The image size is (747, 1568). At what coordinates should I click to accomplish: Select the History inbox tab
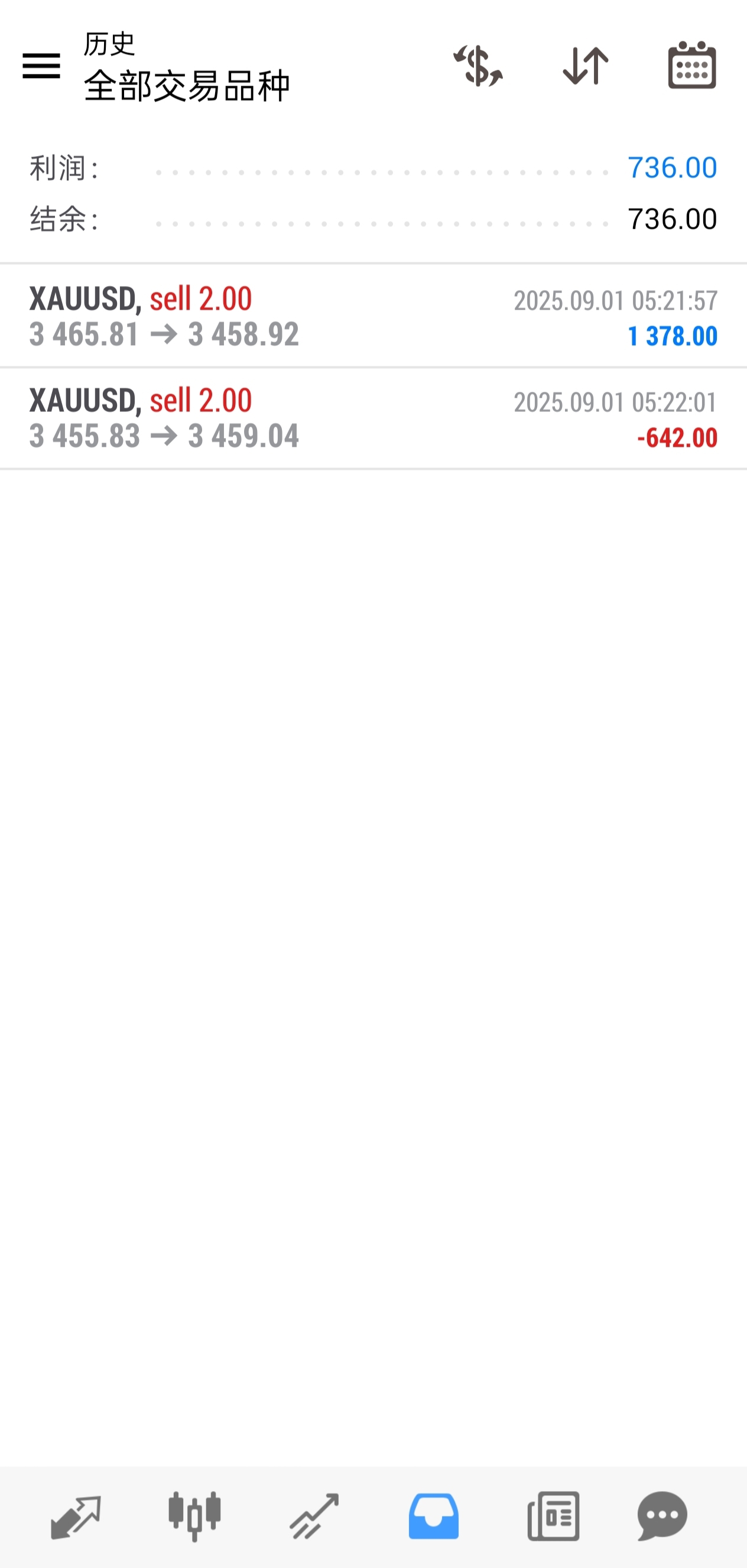pos(433,1516)
